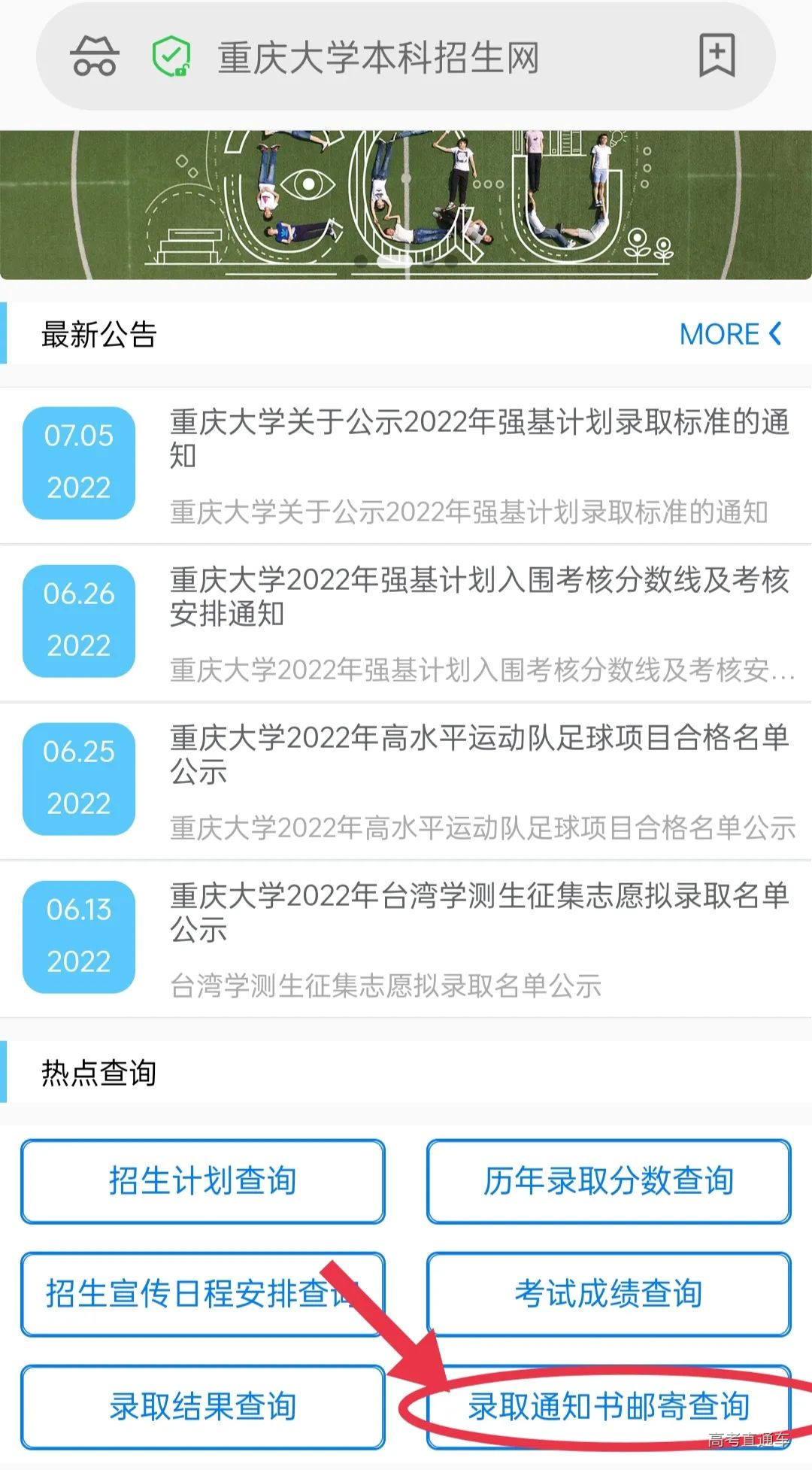Bookmark this page in the browser

(717, 55)
